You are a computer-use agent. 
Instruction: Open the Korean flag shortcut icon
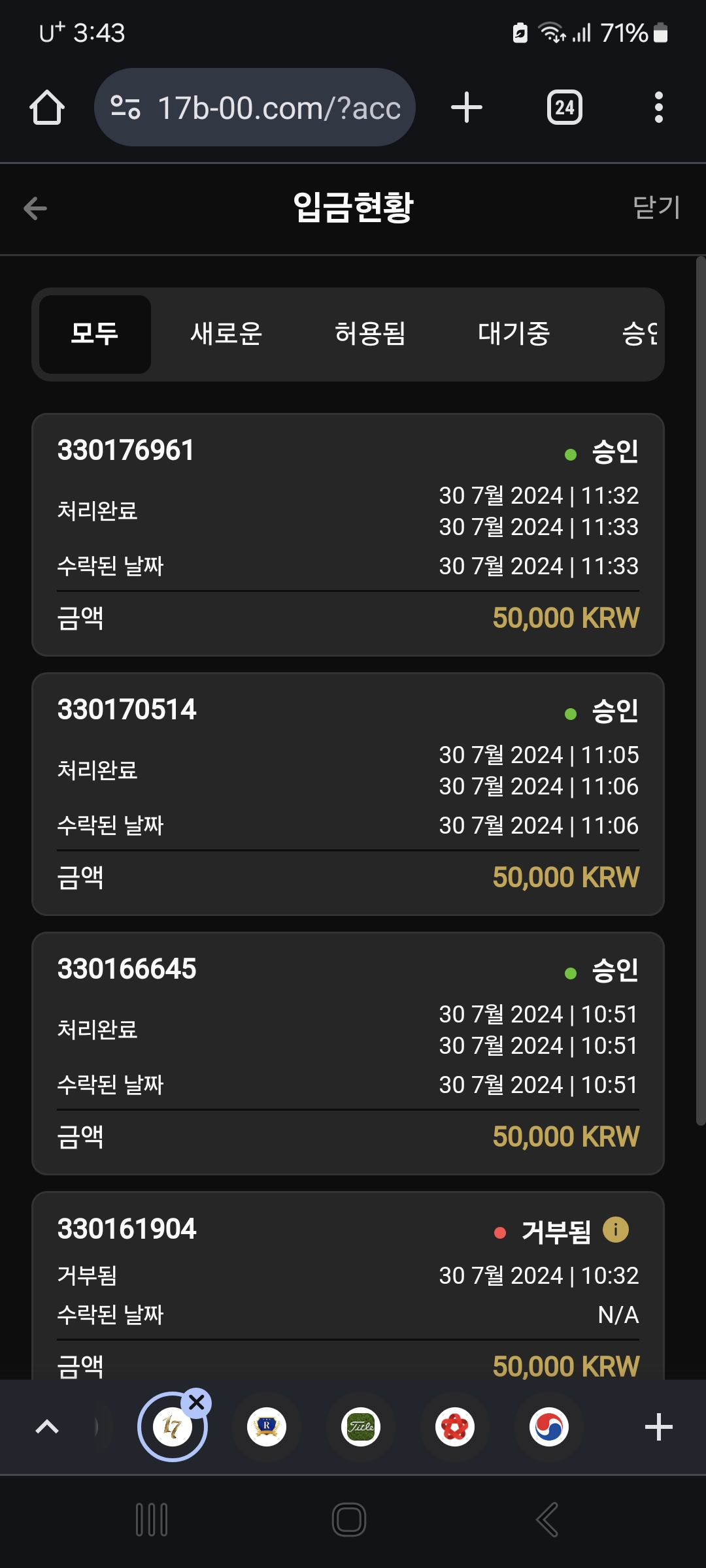coord(549,1427)
